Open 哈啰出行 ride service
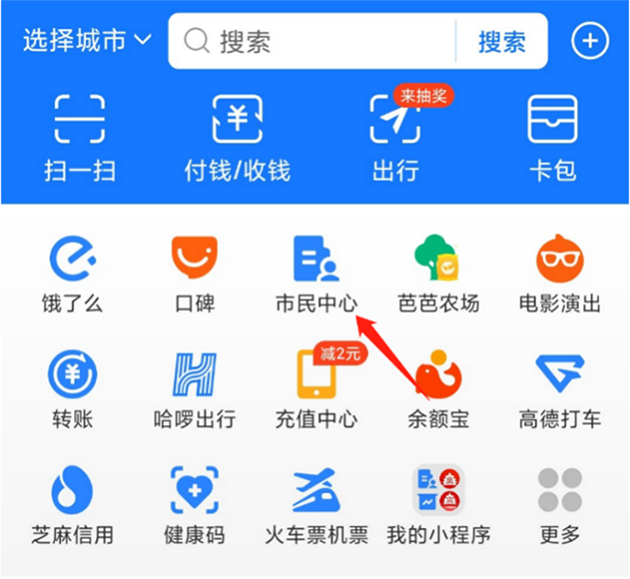The image size is (630, 579). tap(194, 388)
